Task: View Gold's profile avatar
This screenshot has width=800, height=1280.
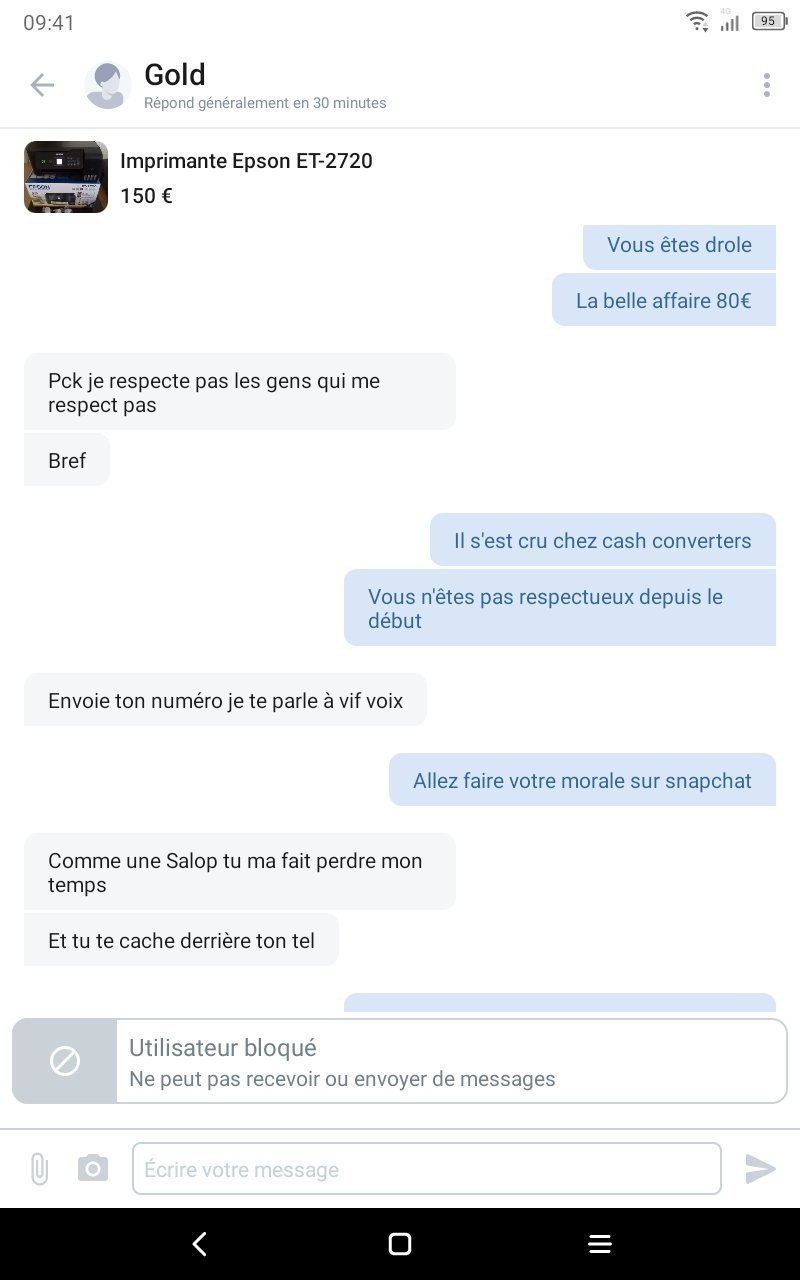Action: [x=107, y=85]
